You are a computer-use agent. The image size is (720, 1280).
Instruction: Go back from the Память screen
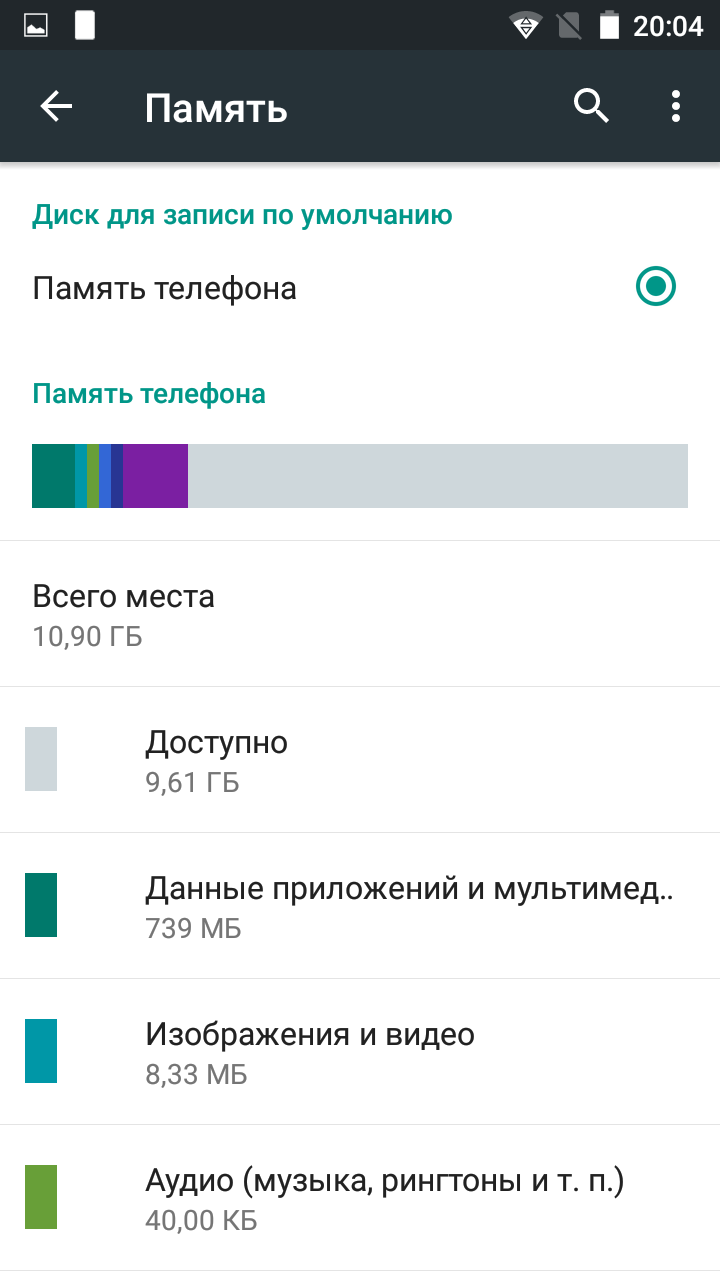coord(56,106)
